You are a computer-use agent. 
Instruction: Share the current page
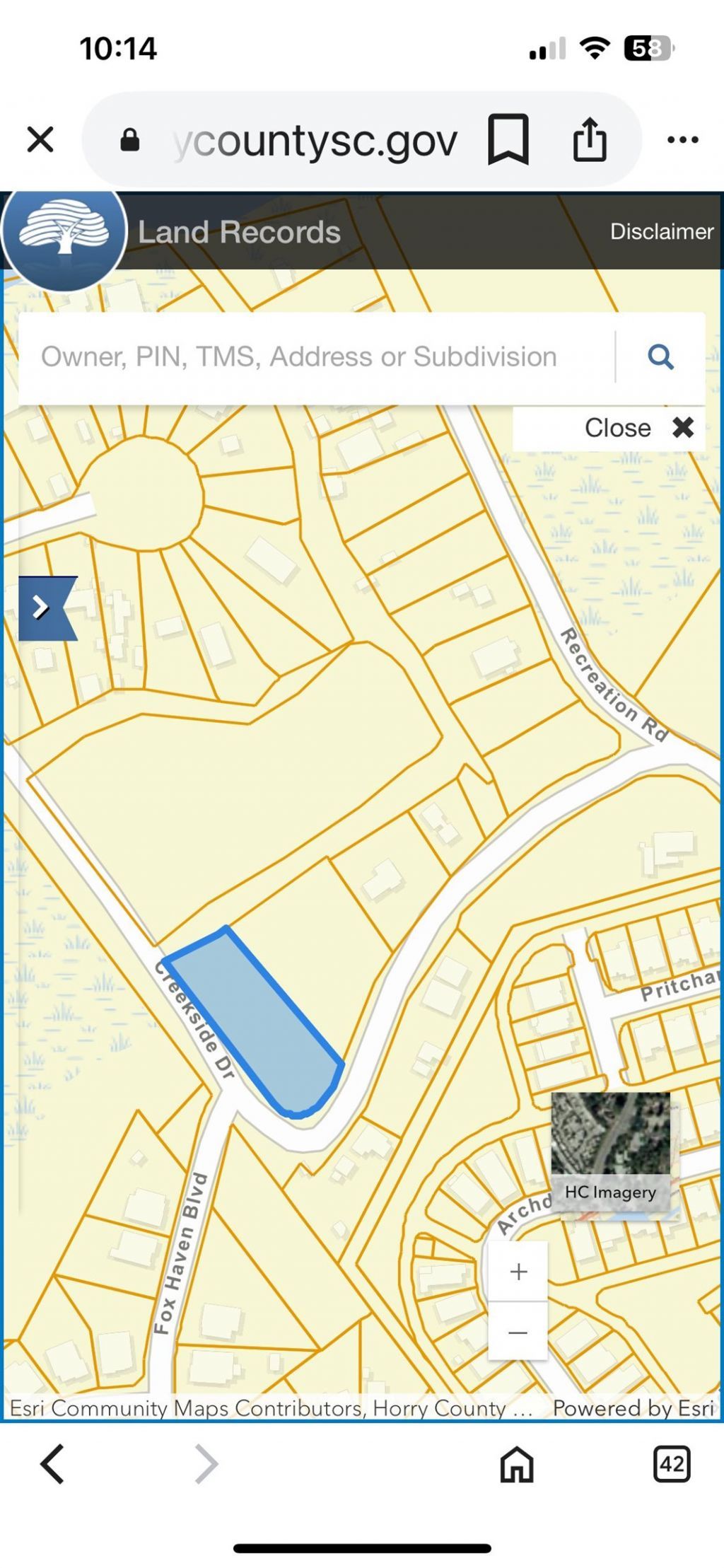(589, 139)
